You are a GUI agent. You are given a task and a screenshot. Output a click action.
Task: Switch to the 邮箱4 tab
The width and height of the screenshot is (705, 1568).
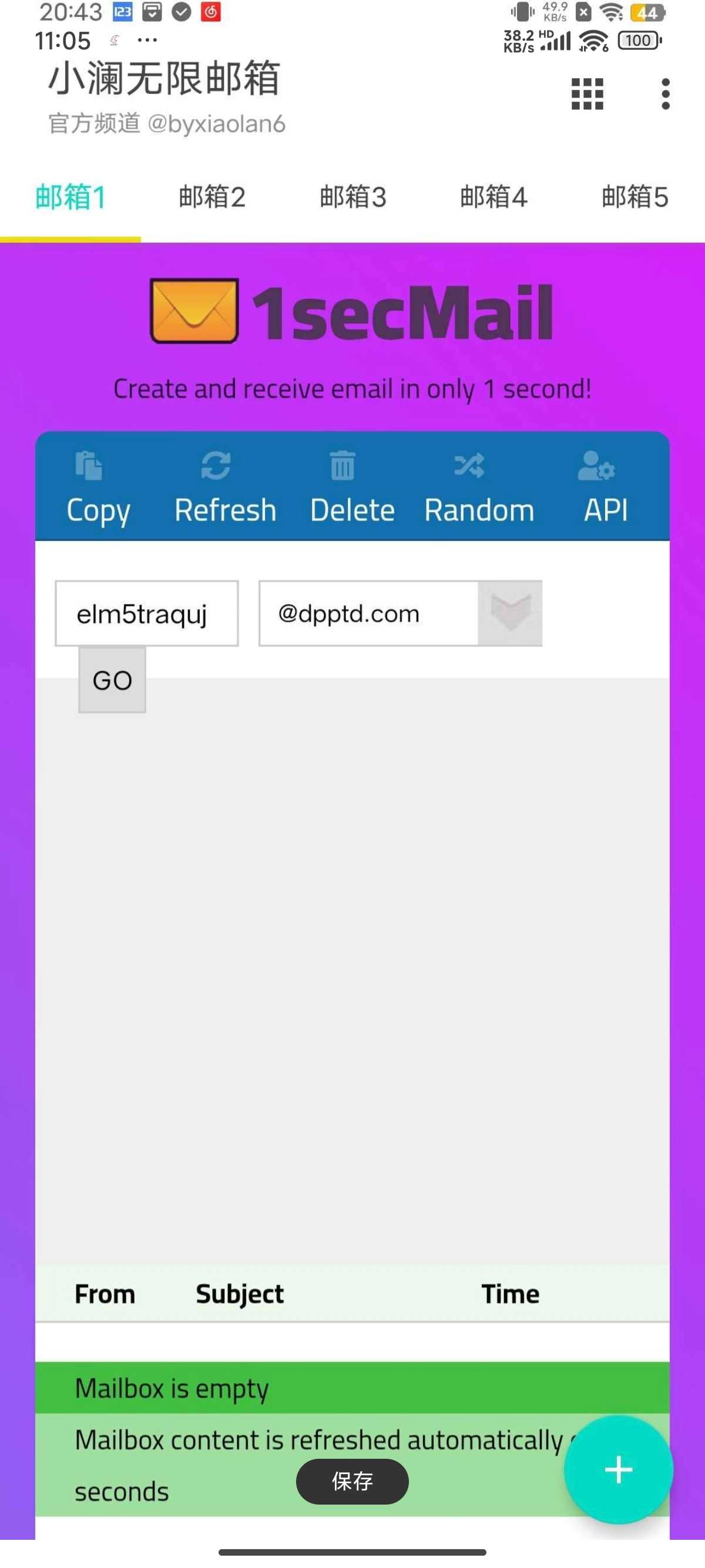pyautogui.click(x=493, y=197)
